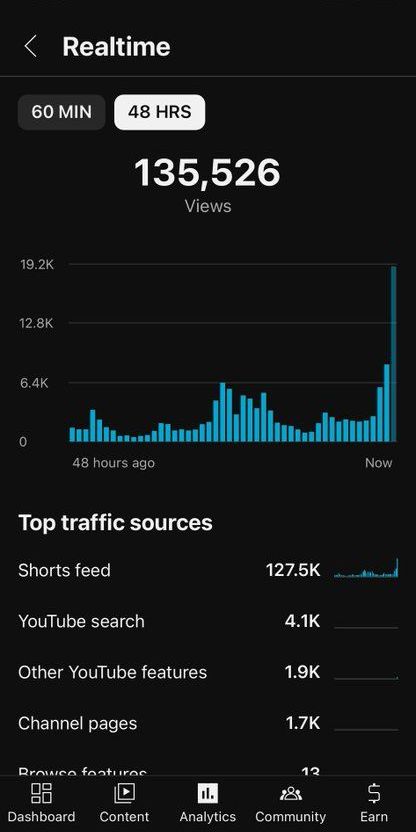Go back from the Realtime screen
The height and width of the screenshot is (832, 416).
[x=31, y=47]
